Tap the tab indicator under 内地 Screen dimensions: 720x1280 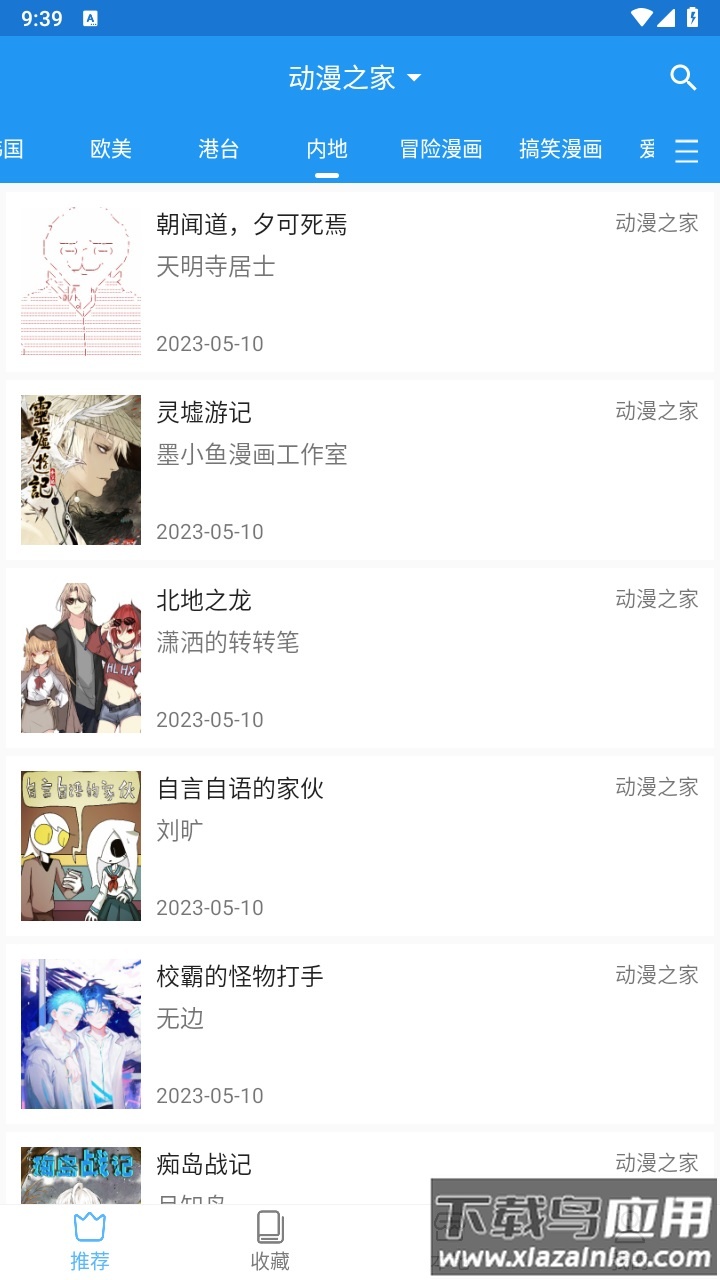coord(329,174)
